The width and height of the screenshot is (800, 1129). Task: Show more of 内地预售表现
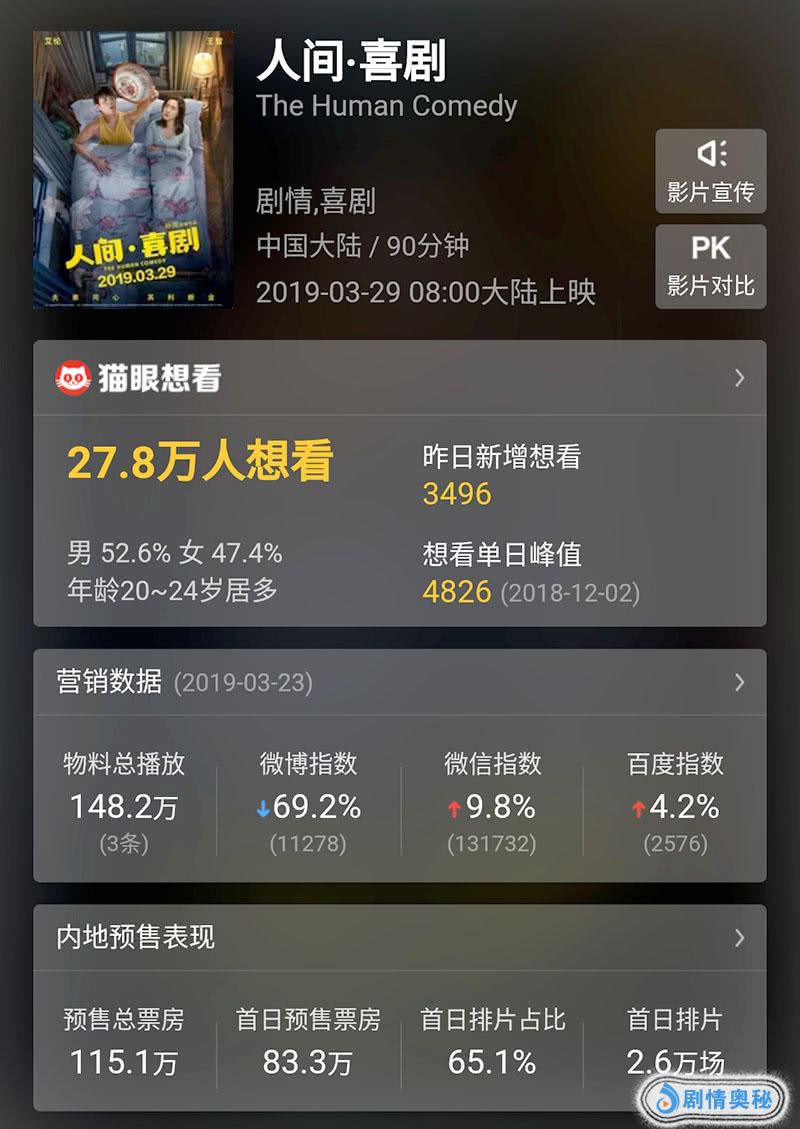click(x=739, y=937)
